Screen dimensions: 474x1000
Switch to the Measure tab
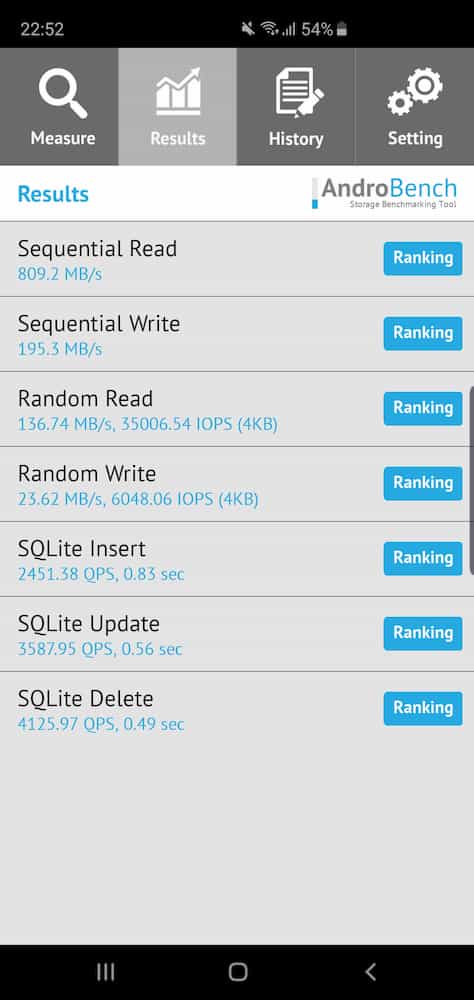point(59,107)
